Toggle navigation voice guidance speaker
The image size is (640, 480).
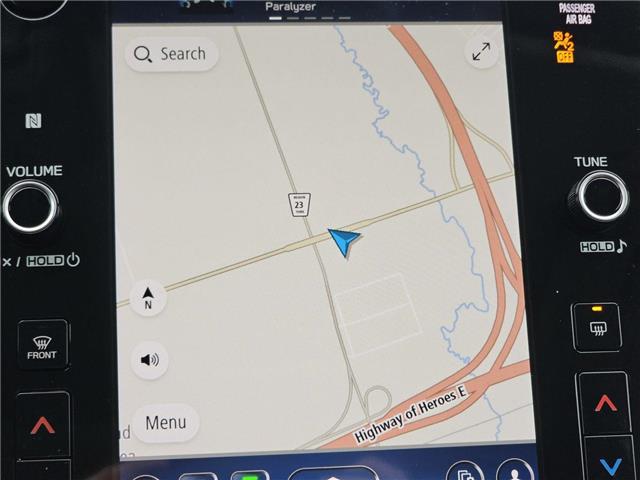(149, 360)
